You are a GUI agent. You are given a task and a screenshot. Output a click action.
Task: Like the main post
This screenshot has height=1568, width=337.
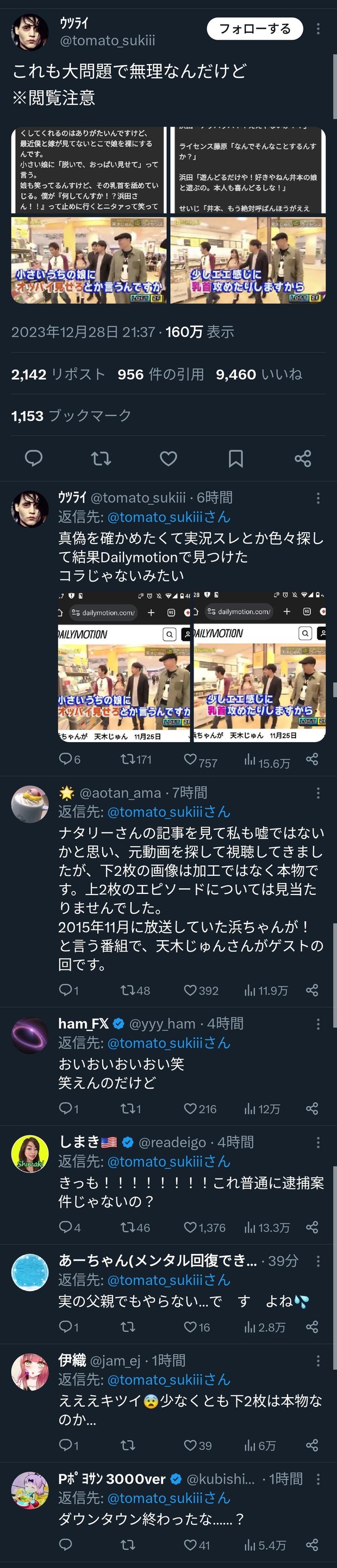click(x=168, y=458)
